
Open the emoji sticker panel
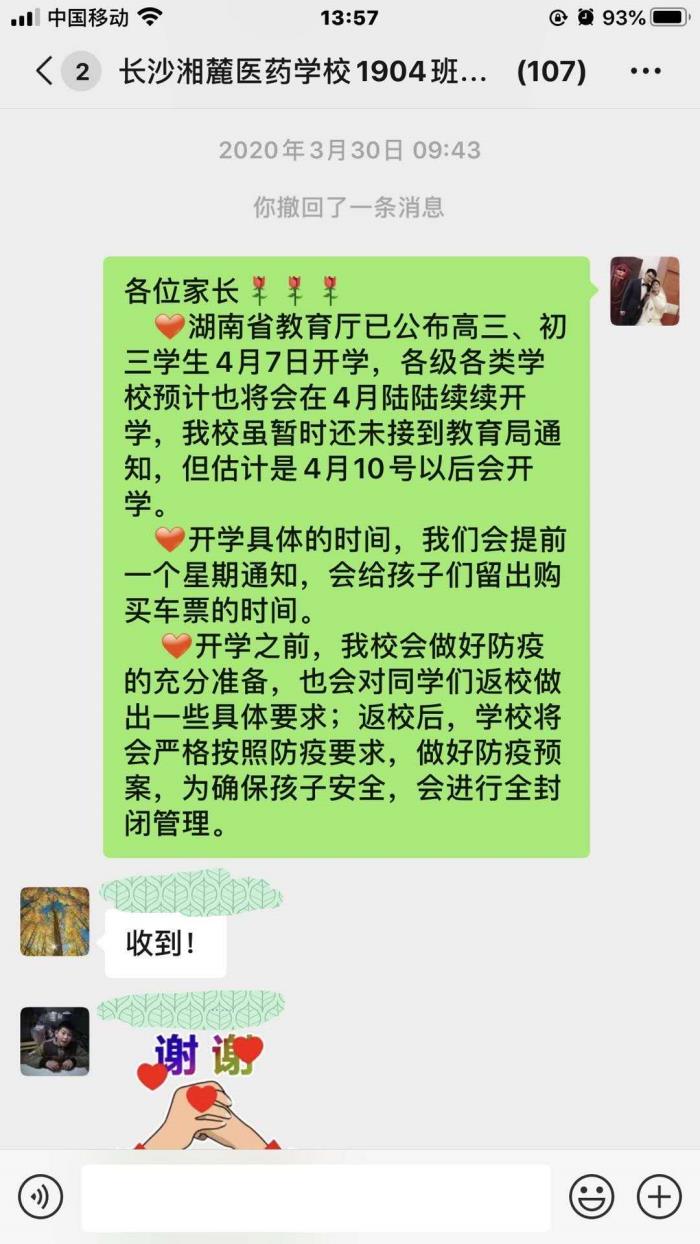click(x=591, y=1196)
